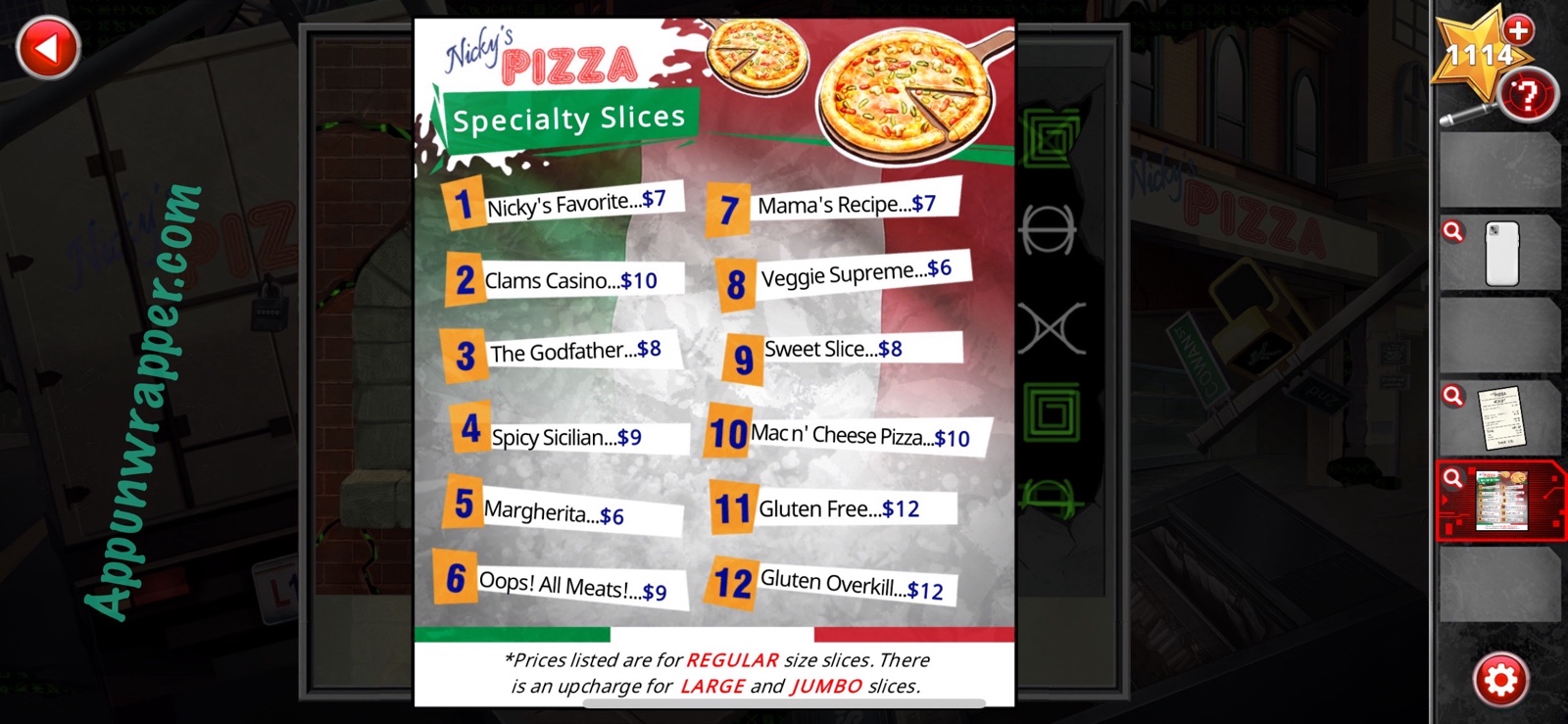The width and height of the screenshot is (1568, 724).
Task: Open the question mark hint button
Action: point(1526,96)
